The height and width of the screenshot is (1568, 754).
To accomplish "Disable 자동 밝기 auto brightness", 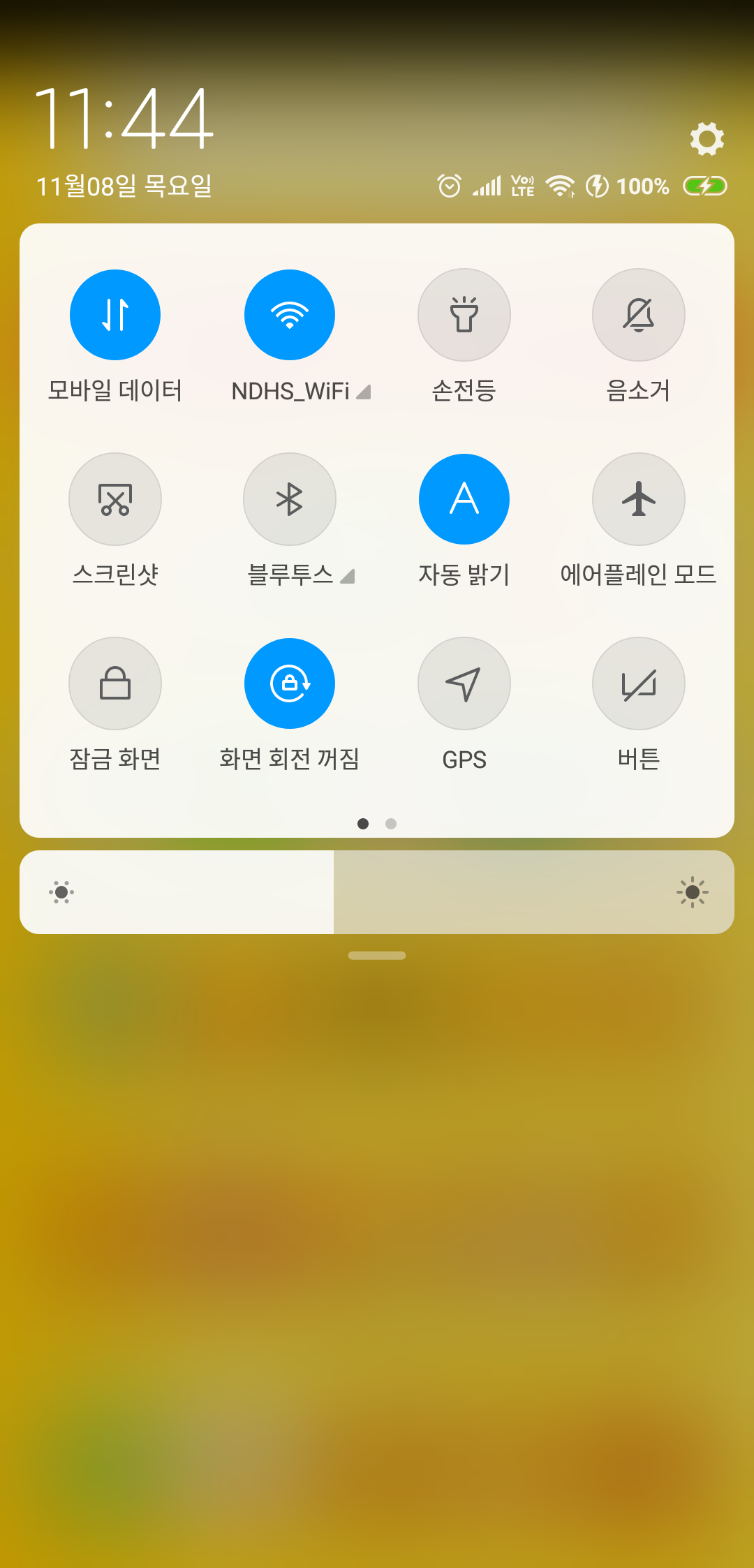I will tap(464, 499).
